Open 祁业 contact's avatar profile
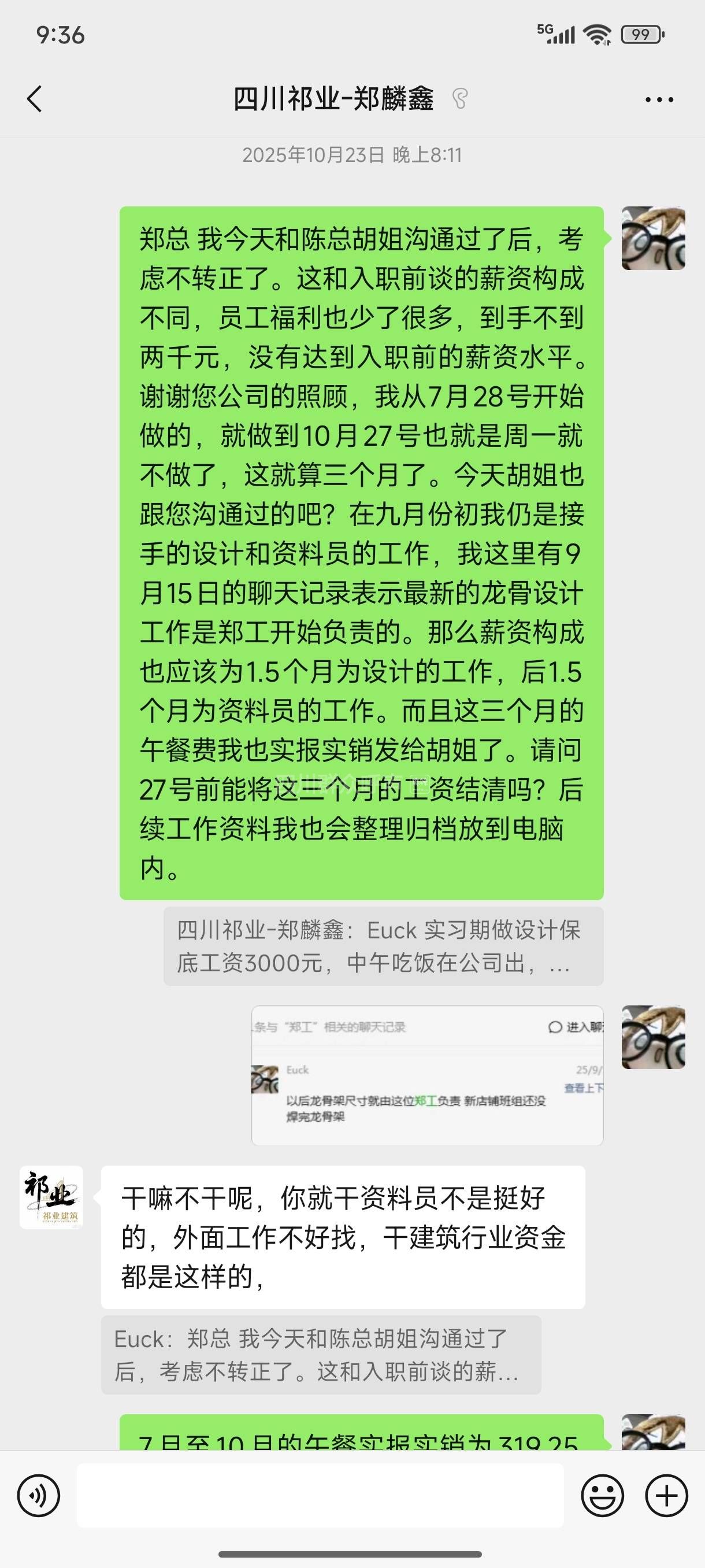This screenshot has height=1568, width=705. 51,1197
